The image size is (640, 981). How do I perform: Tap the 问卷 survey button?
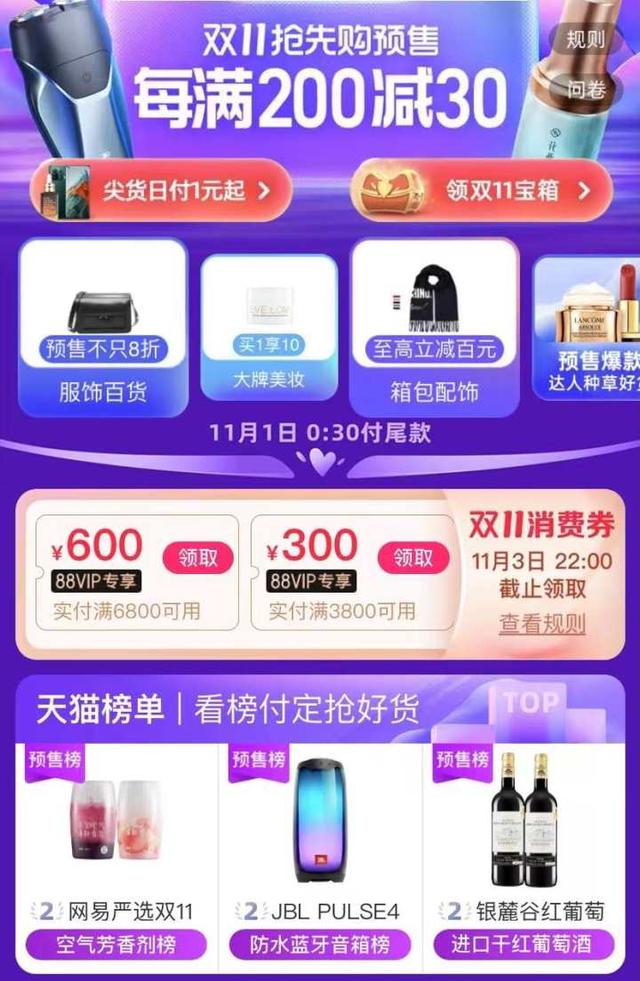586,90
